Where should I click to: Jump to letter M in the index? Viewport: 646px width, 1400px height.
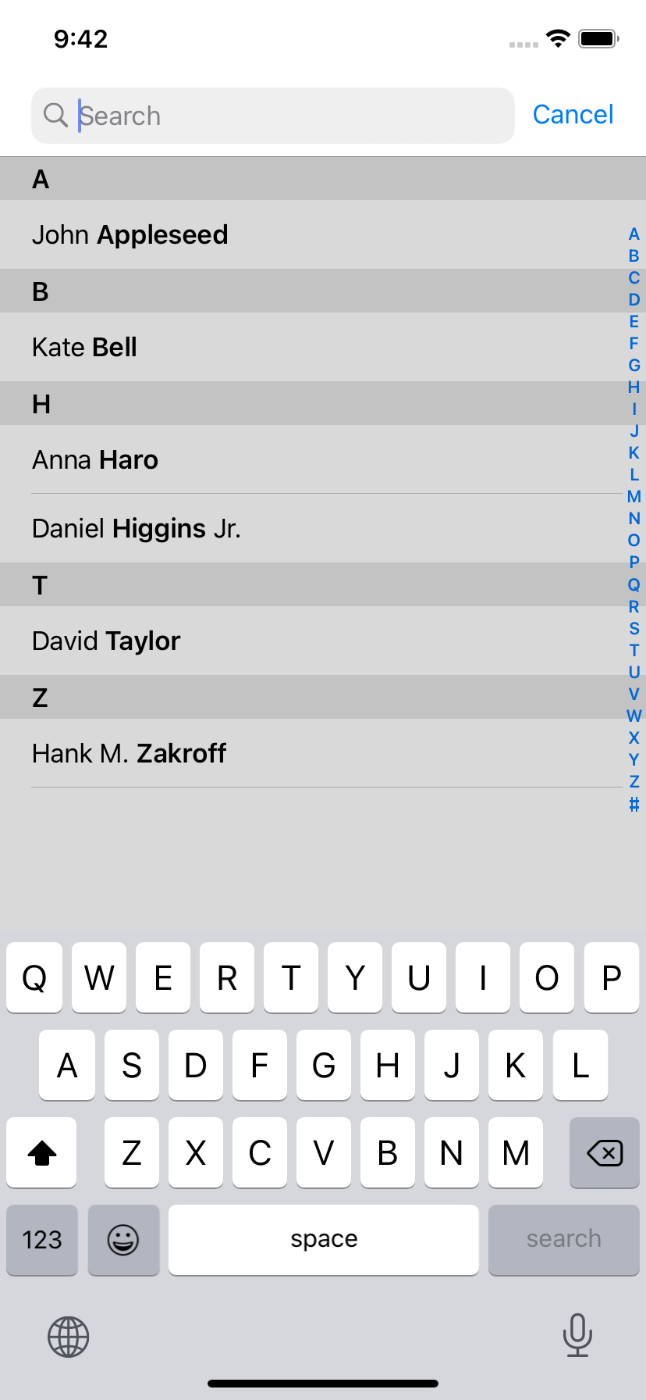coord(634,497)
